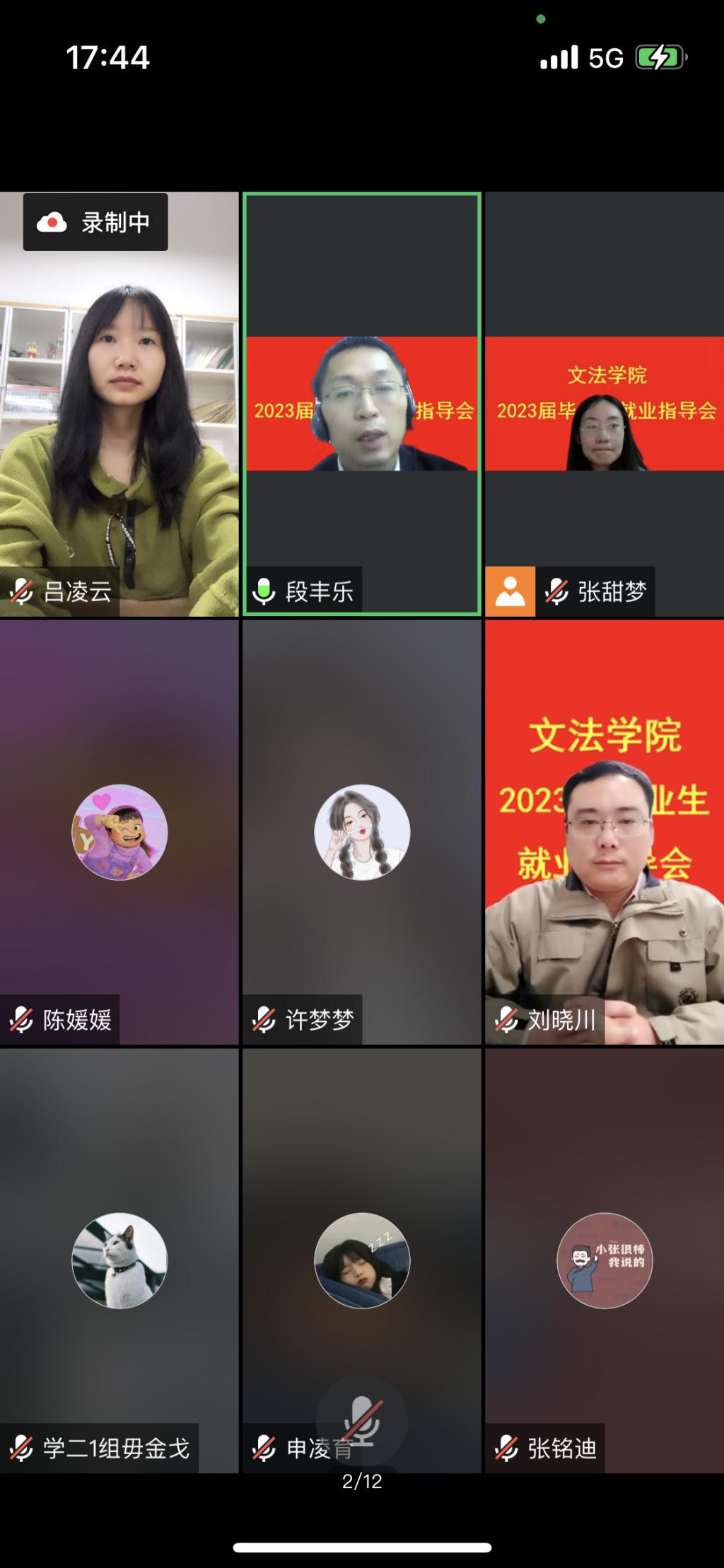
Task: Open 张甜梦's video tile
Action: point(605,404)
